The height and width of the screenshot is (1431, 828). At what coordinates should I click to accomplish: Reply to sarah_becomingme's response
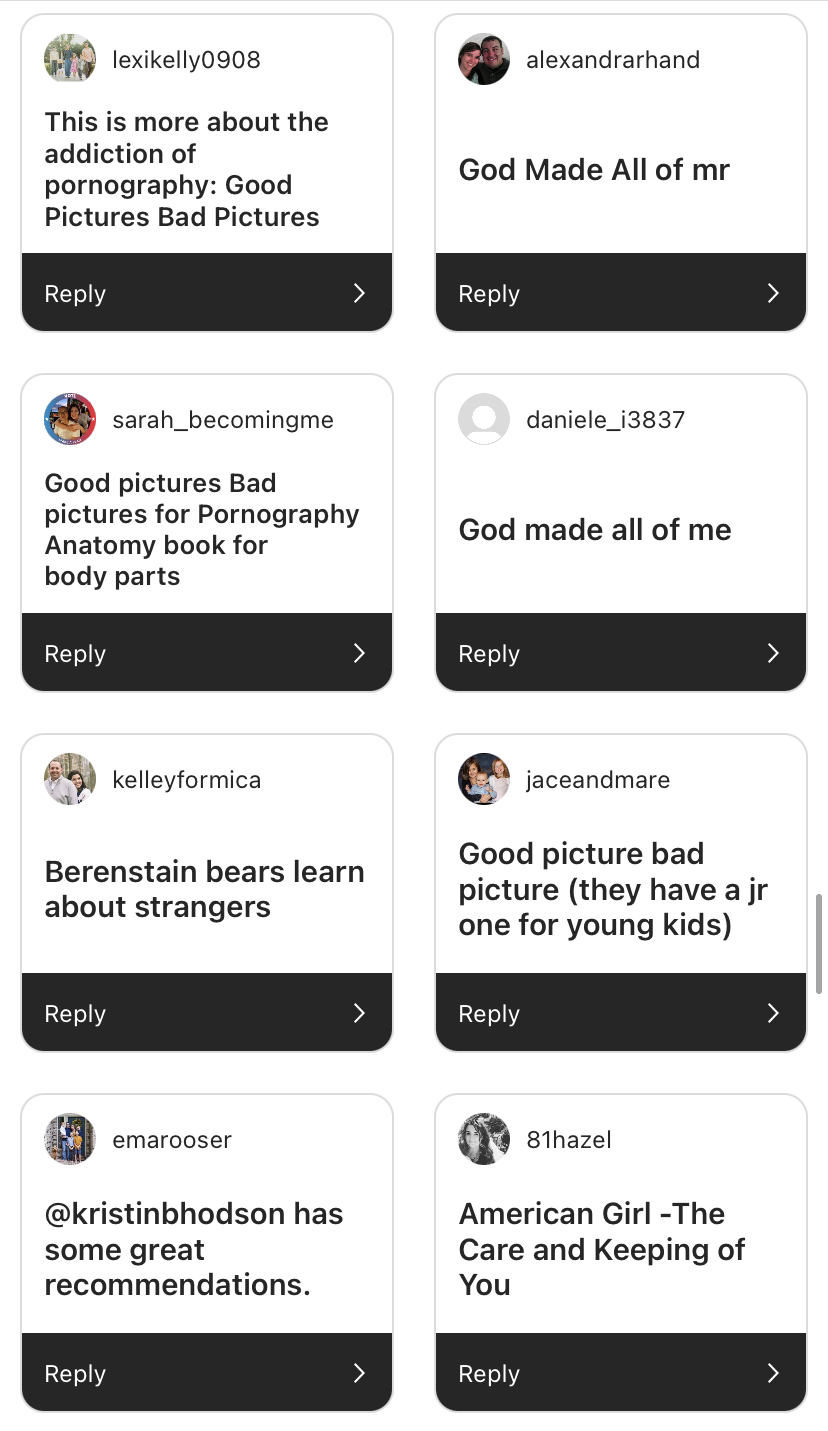[206, 653]
